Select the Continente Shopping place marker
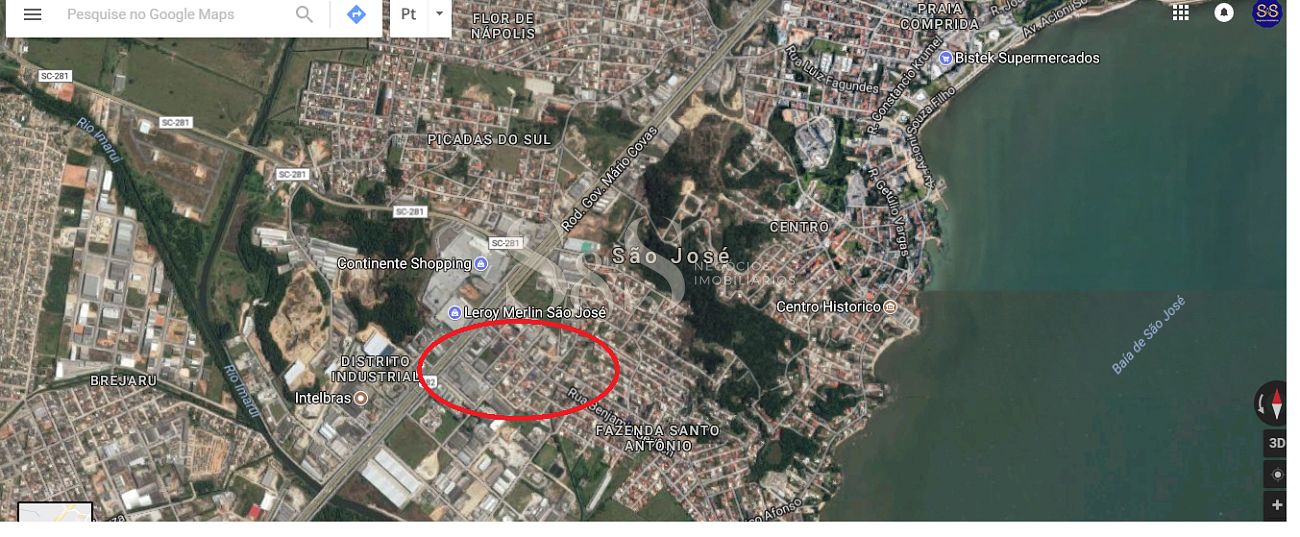The width and height of the screenshot is (1300, 537). tap(481, 264)
